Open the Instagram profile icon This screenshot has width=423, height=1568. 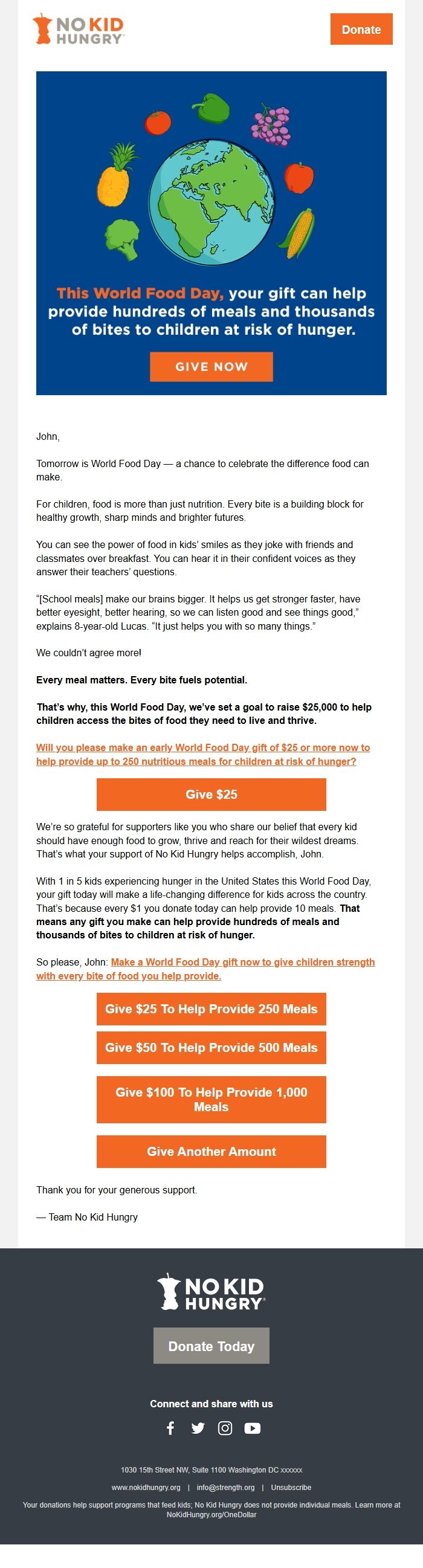[x=225, y=1428]
